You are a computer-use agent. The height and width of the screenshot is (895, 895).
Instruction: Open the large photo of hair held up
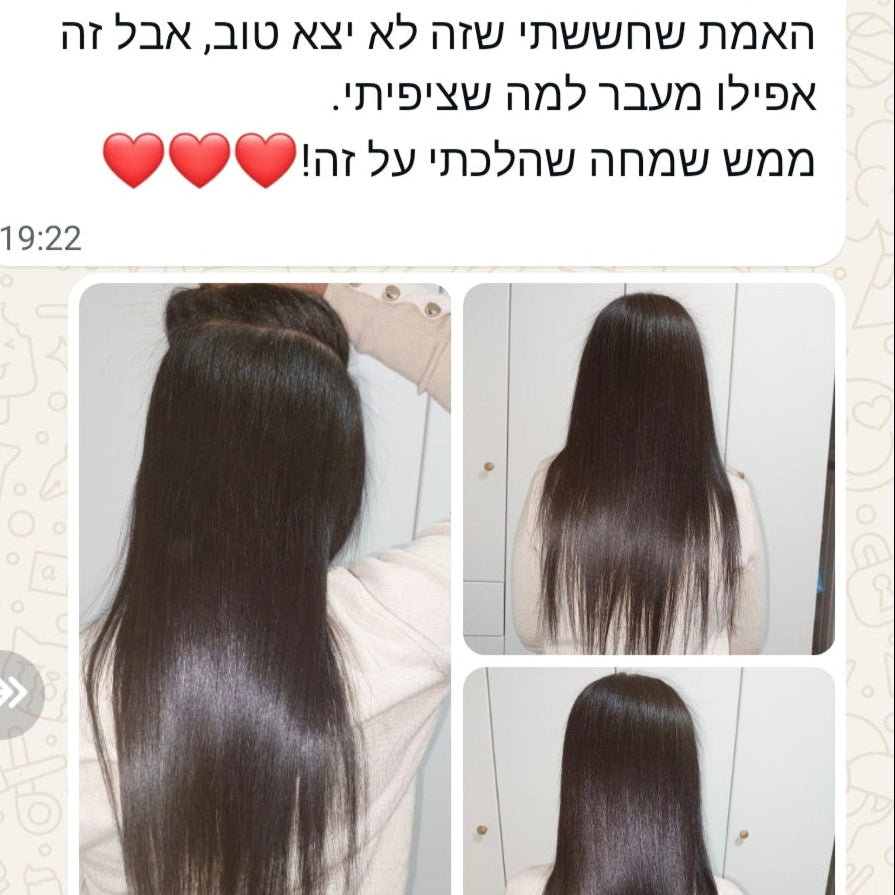(x=265, y=588)
